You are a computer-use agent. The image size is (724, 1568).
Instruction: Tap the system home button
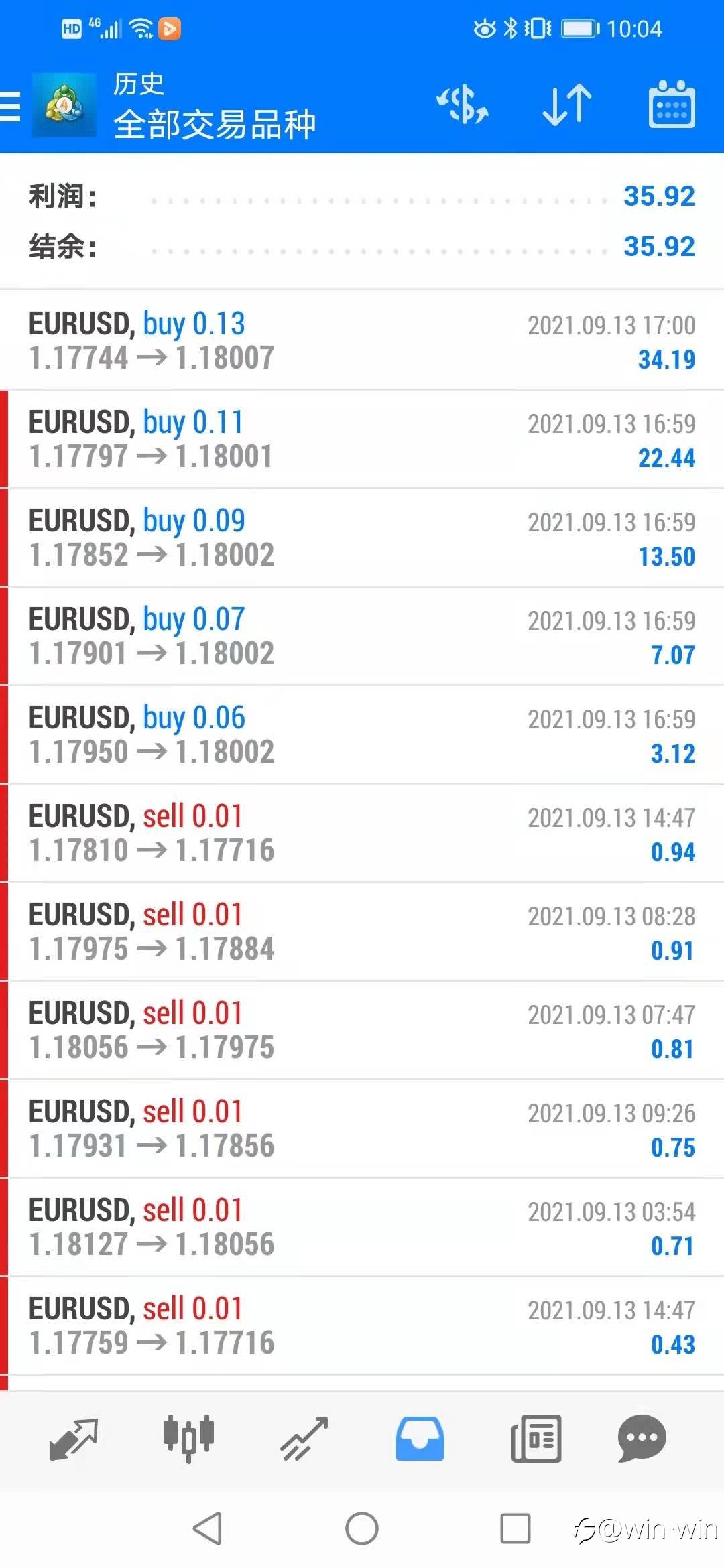click(x=362, y=1528)
